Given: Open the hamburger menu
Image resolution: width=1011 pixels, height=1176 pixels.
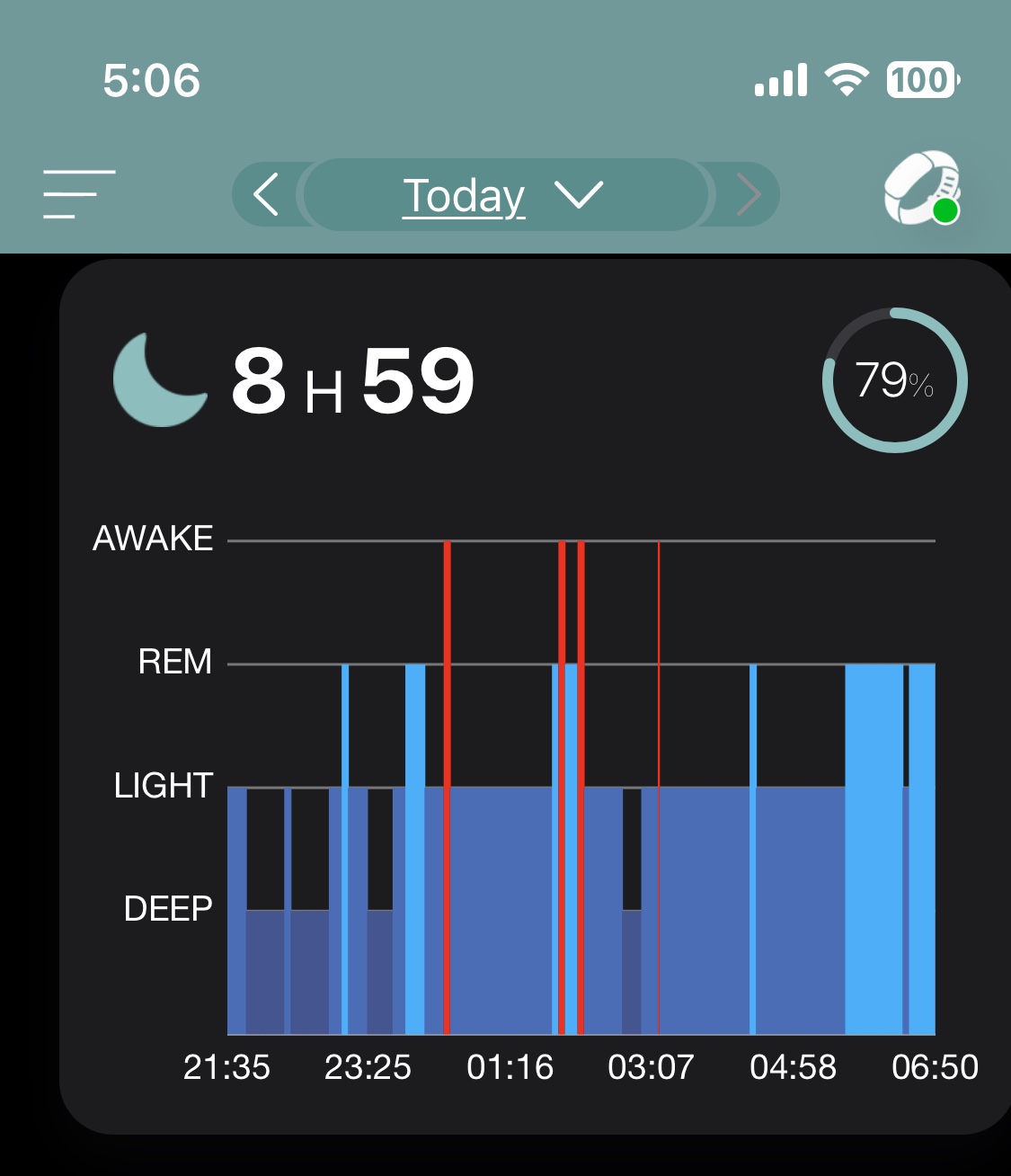Looking at the screenshot, I should coord(79,194).
